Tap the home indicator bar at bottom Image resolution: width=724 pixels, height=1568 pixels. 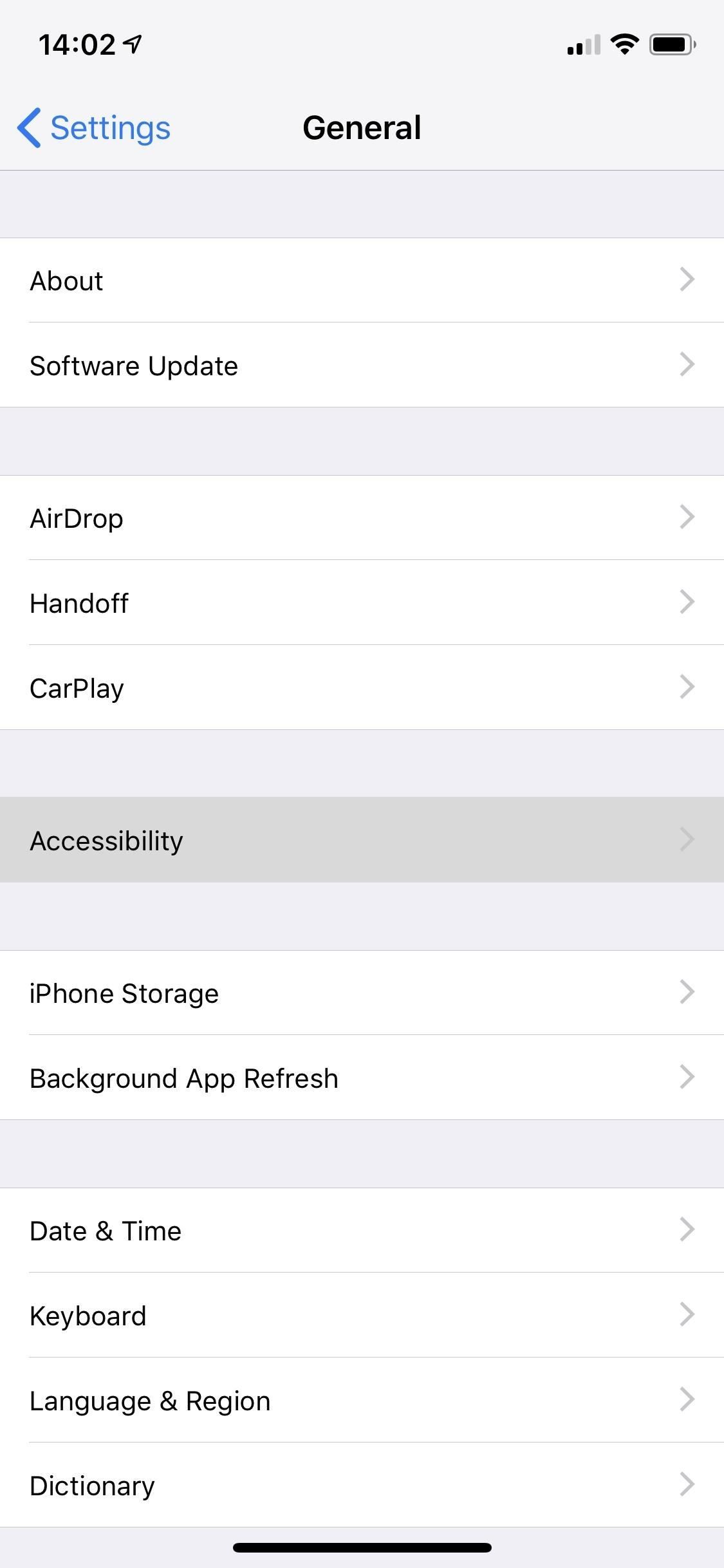(x=362, y=1547)
